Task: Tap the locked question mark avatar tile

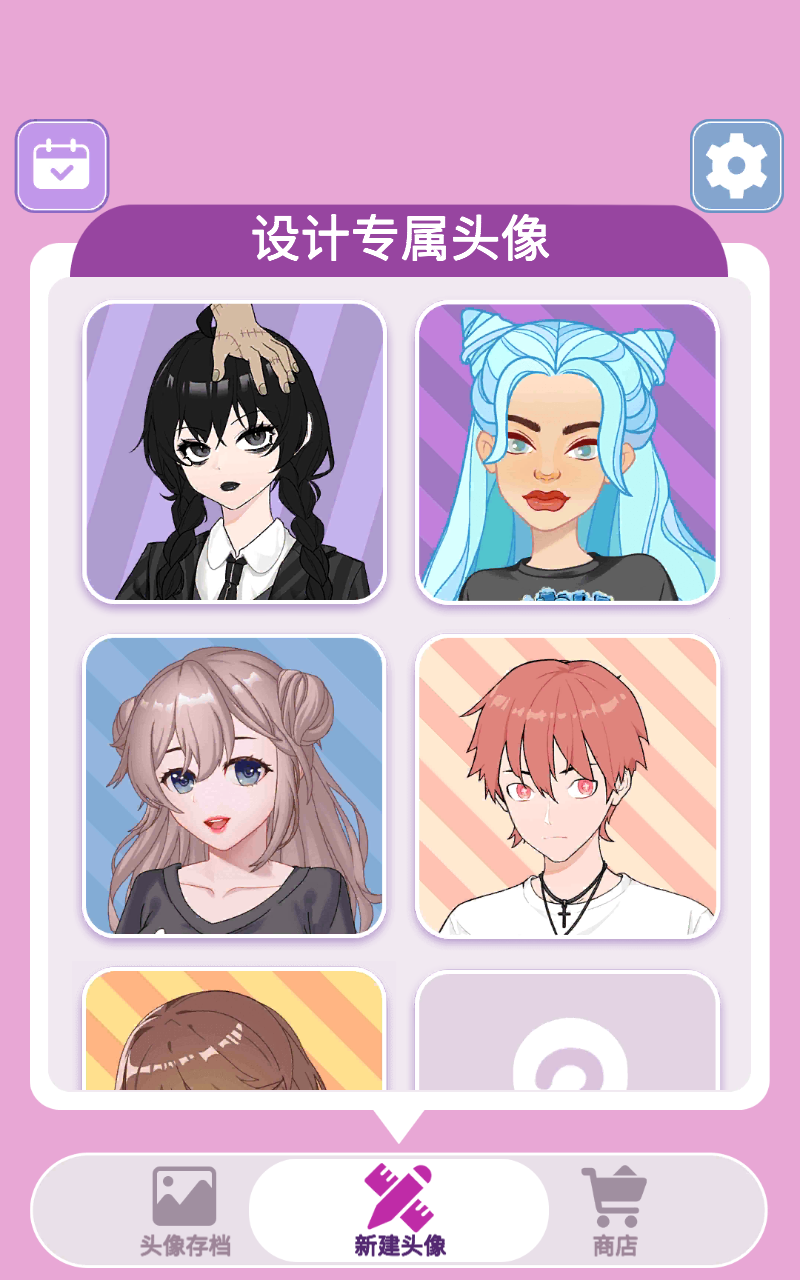Action: click(x=567, y=1034)
